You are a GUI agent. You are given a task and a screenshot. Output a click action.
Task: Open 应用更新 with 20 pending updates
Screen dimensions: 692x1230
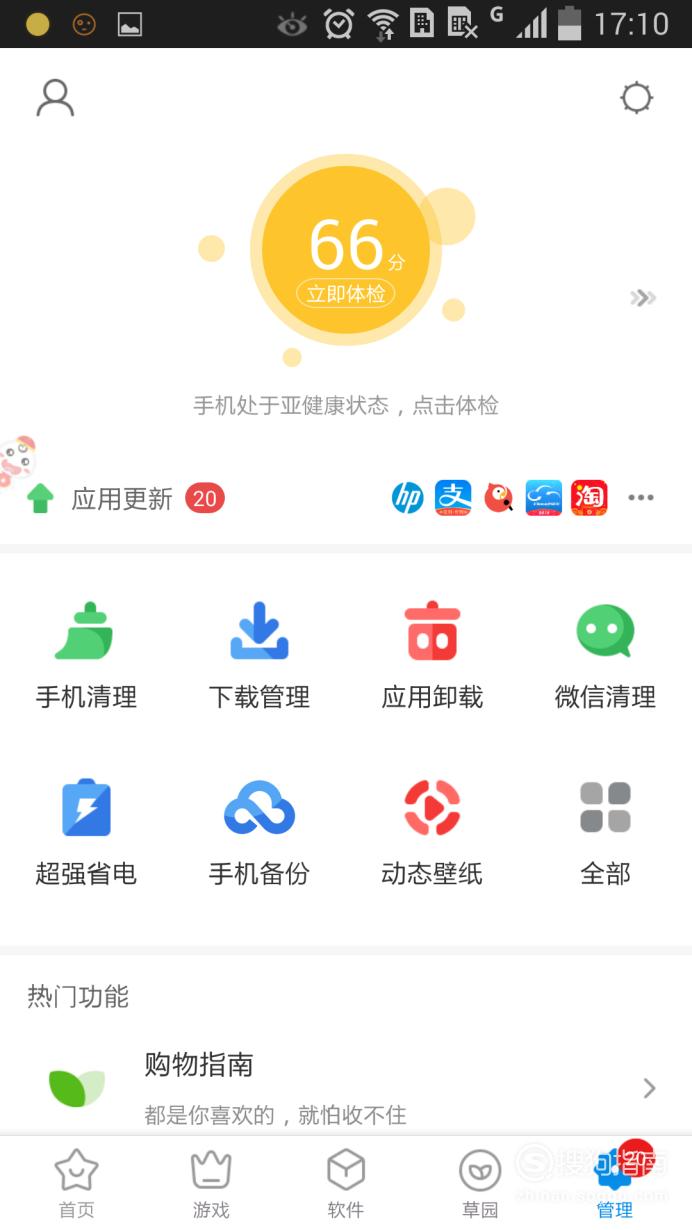coord(125,498)
